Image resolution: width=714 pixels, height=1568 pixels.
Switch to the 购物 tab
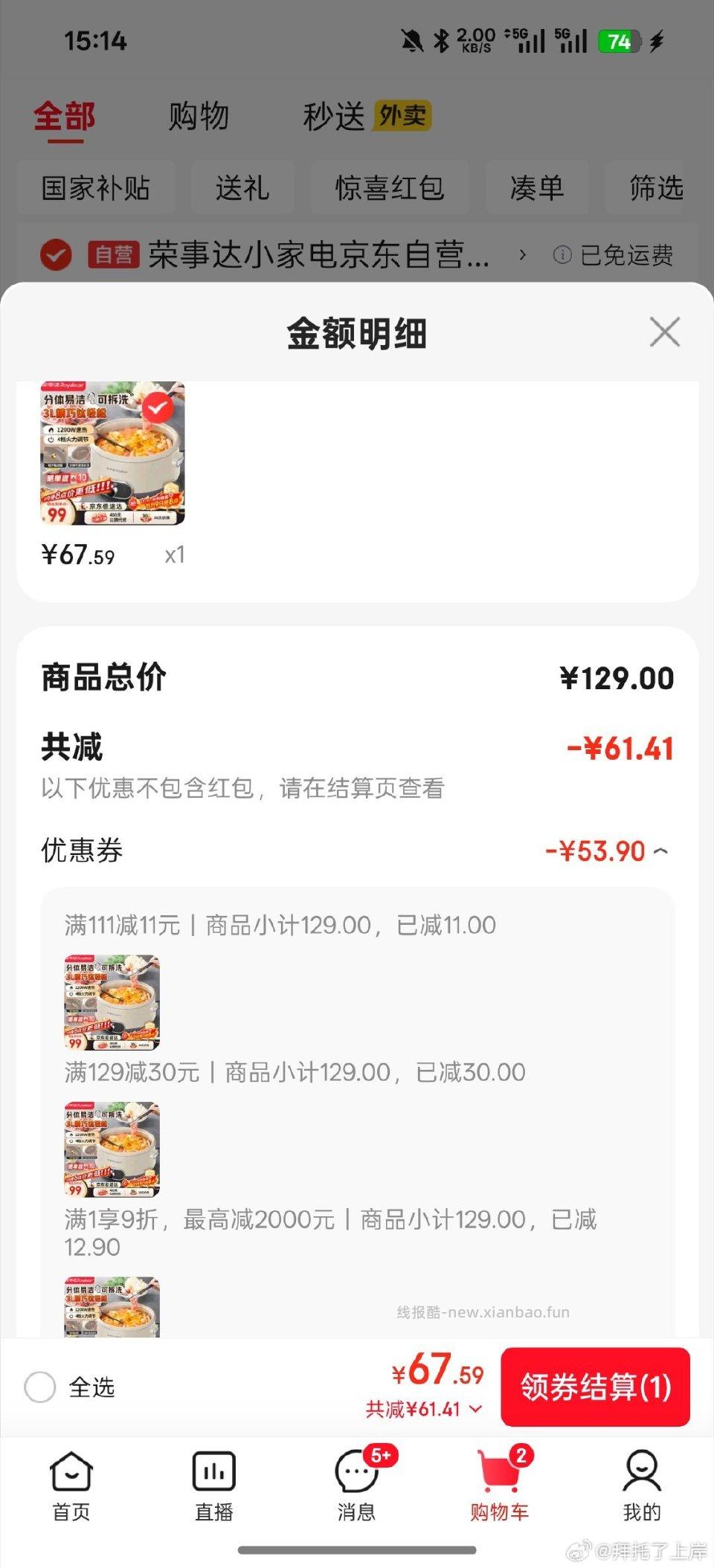(x=199, y=115)
